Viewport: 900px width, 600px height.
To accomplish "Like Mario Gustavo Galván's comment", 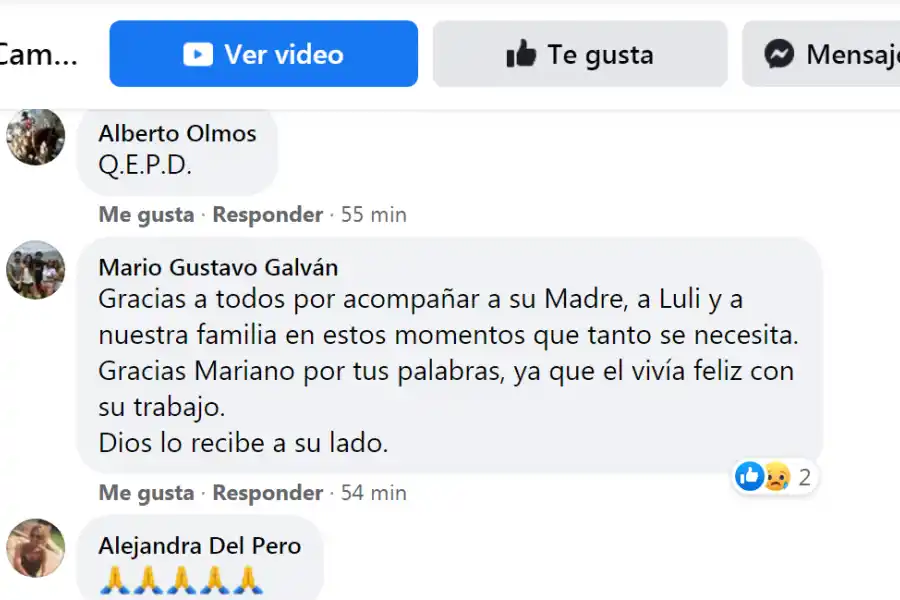I will point(146,493).
